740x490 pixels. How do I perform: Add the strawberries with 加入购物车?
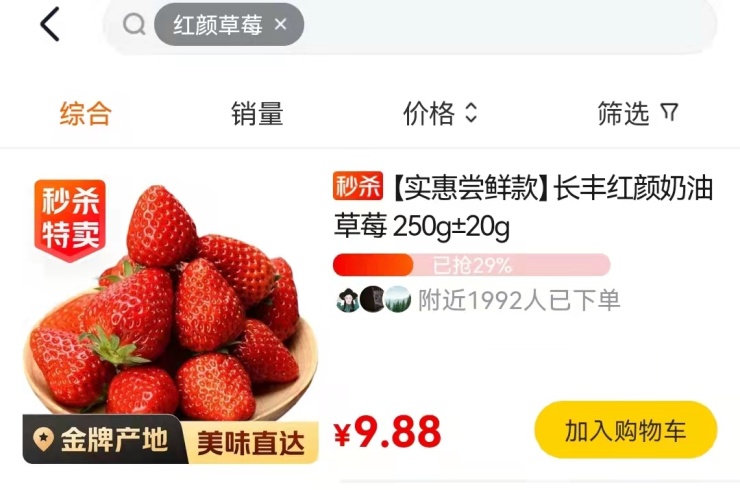point(625,431)
